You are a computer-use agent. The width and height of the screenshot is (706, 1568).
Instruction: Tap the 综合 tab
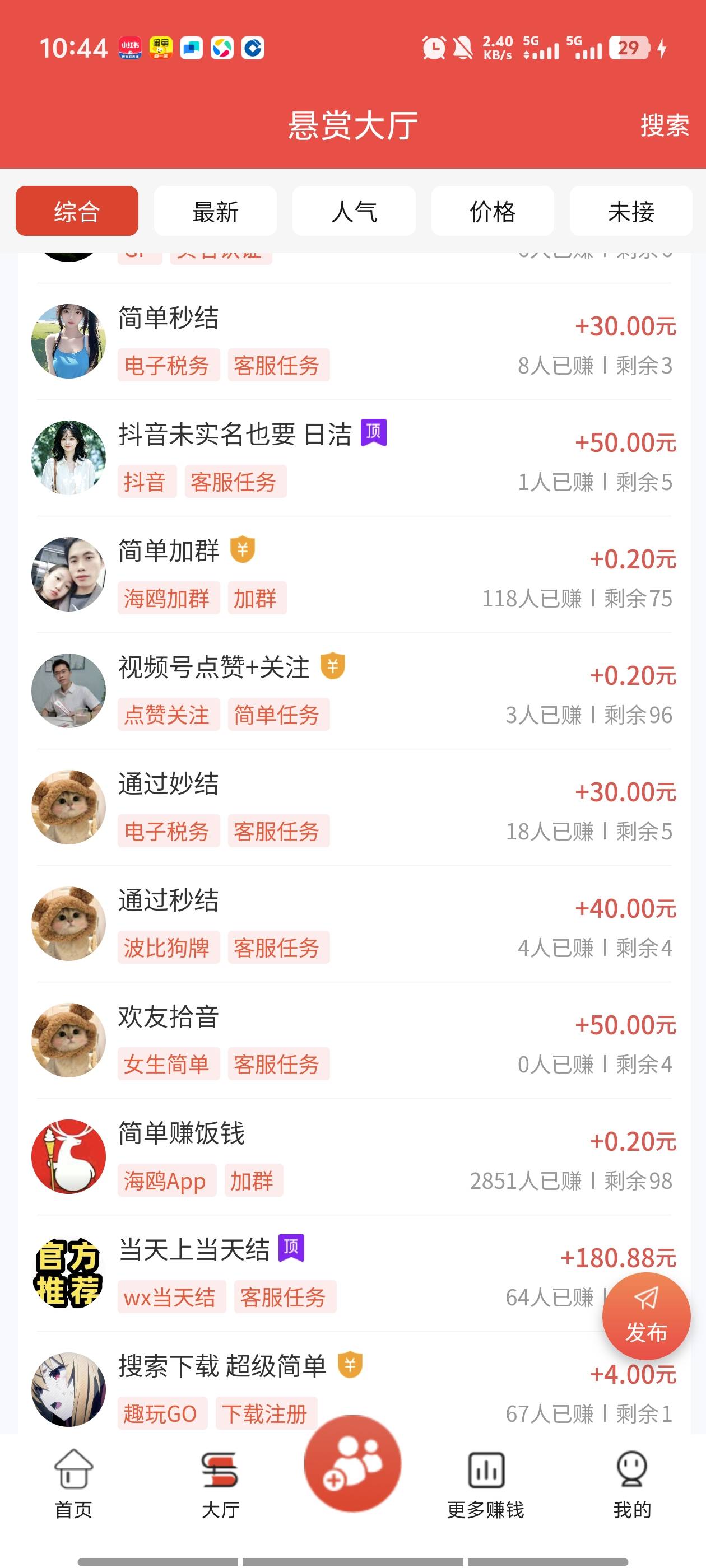[77, 211]
